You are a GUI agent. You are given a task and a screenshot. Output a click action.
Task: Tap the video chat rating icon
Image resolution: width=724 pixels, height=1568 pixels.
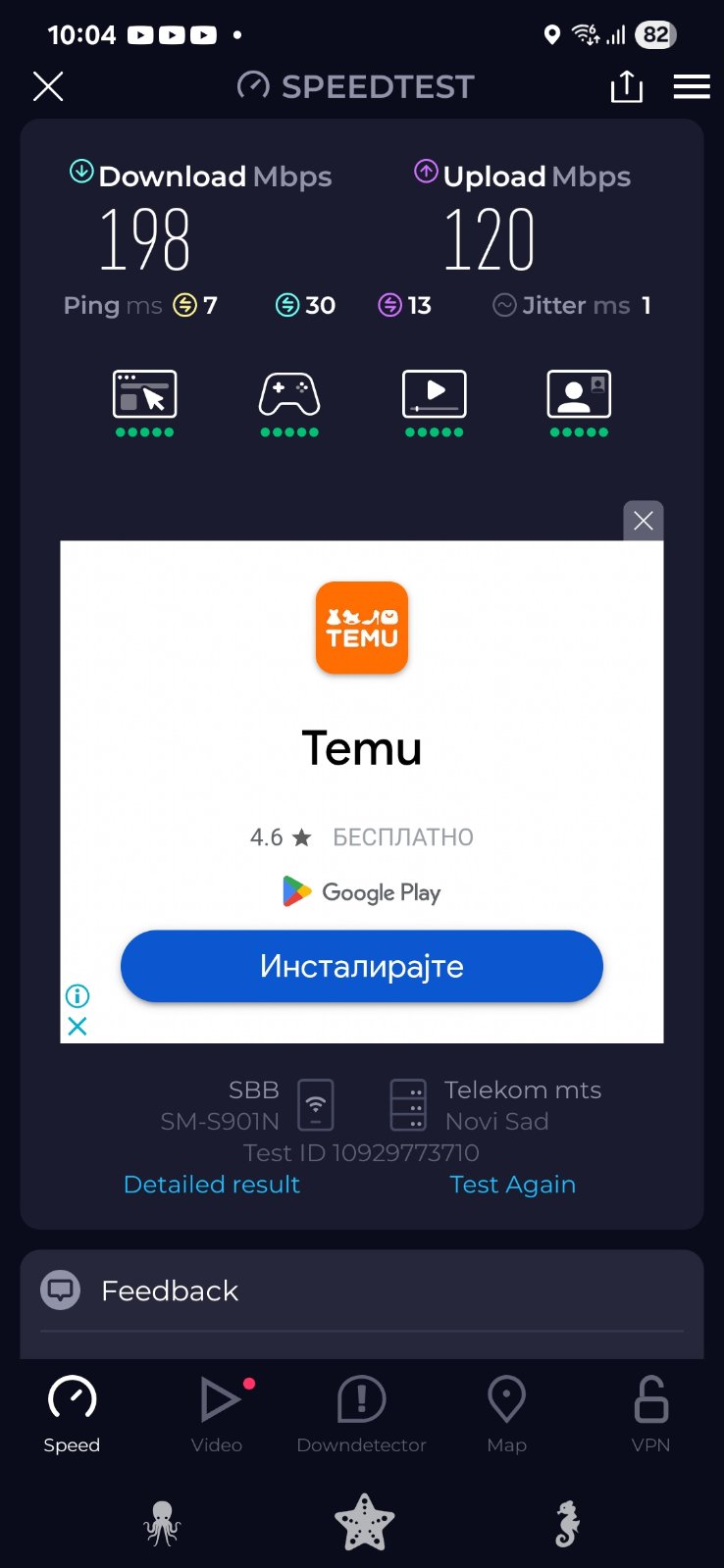click(x=579, y=394)
